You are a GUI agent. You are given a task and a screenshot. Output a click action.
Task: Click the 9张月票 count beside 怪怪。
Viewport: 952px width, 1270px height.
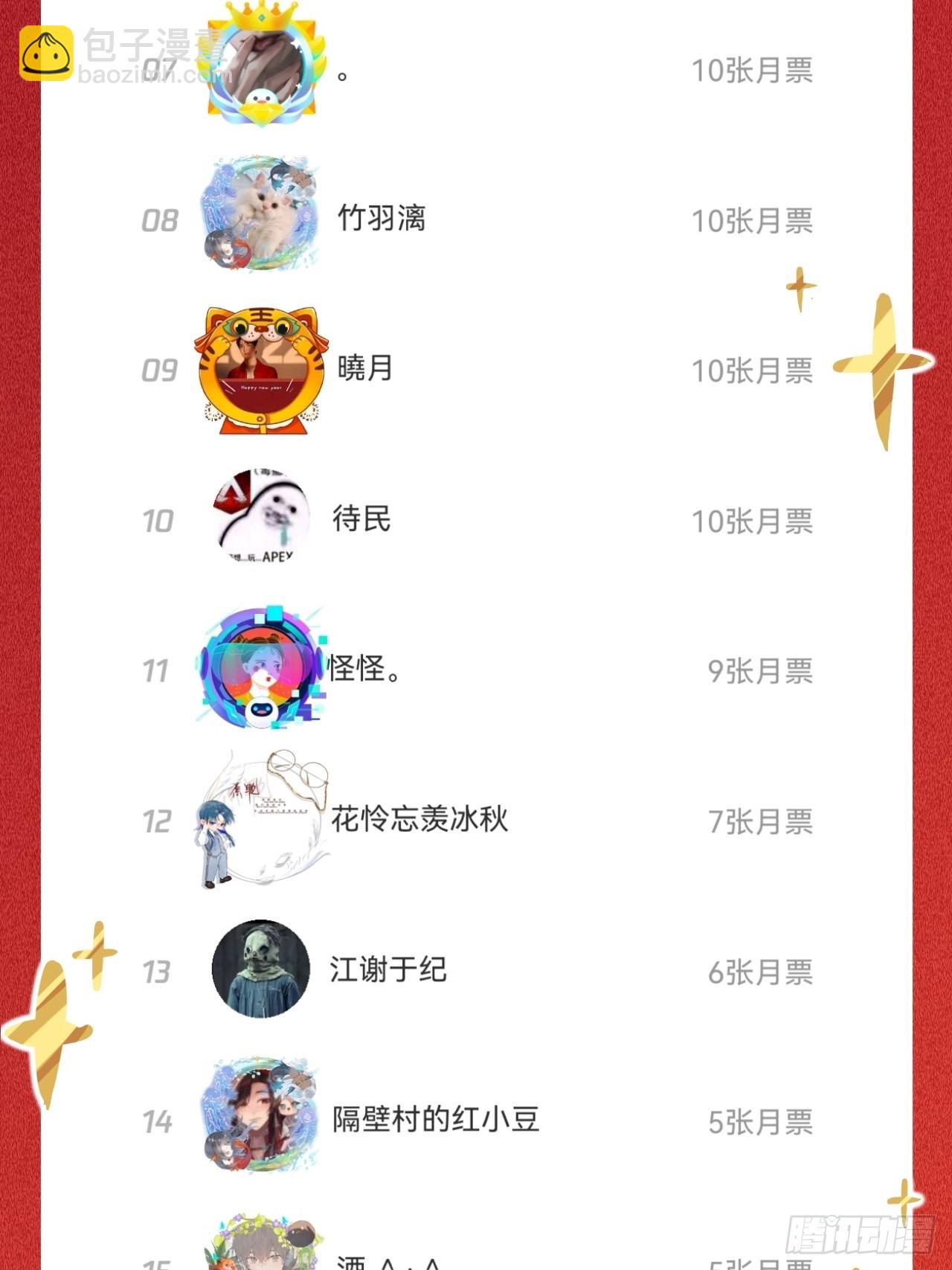pyautogui.click(x=759, y=672)
